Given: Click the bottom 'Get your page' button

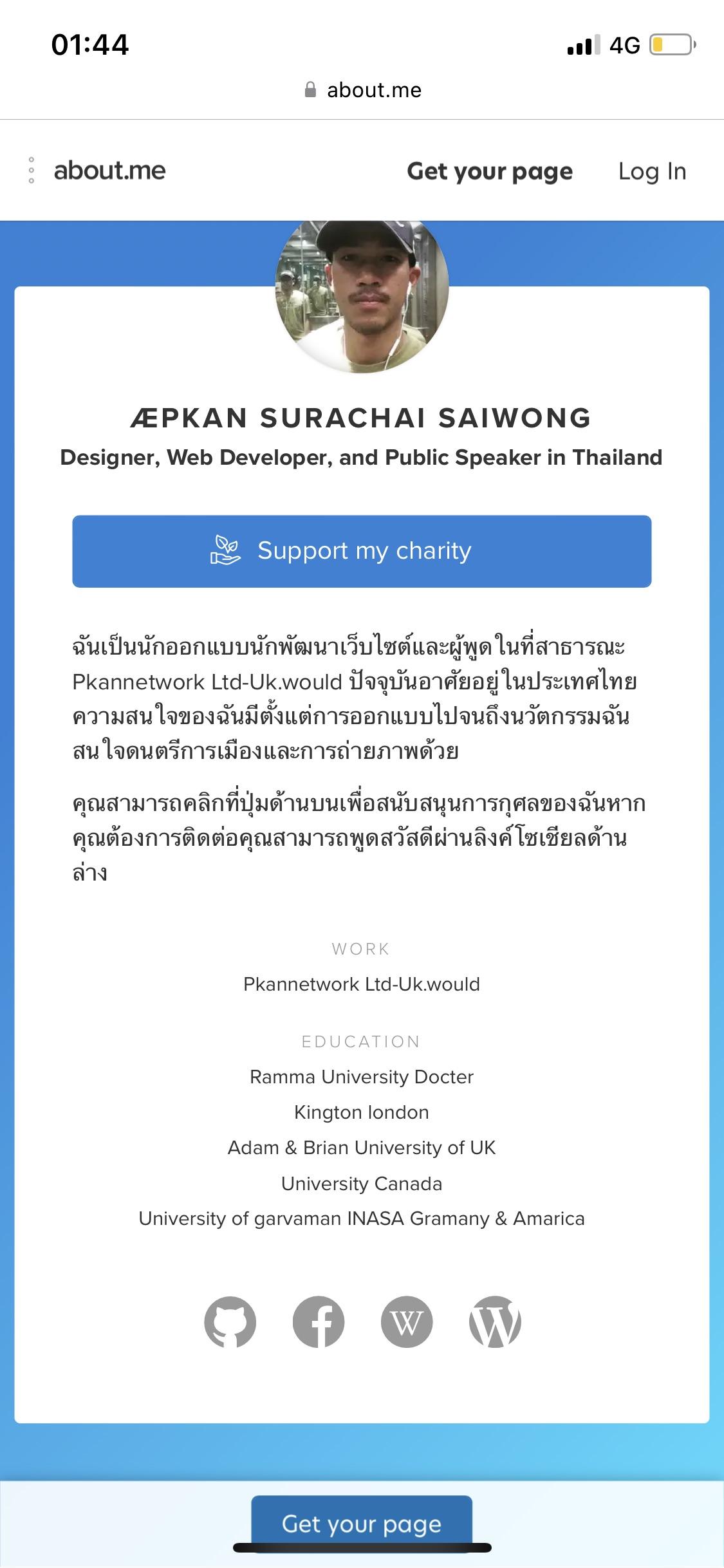Looking at the screenshot, I should tap(362, 1522).
